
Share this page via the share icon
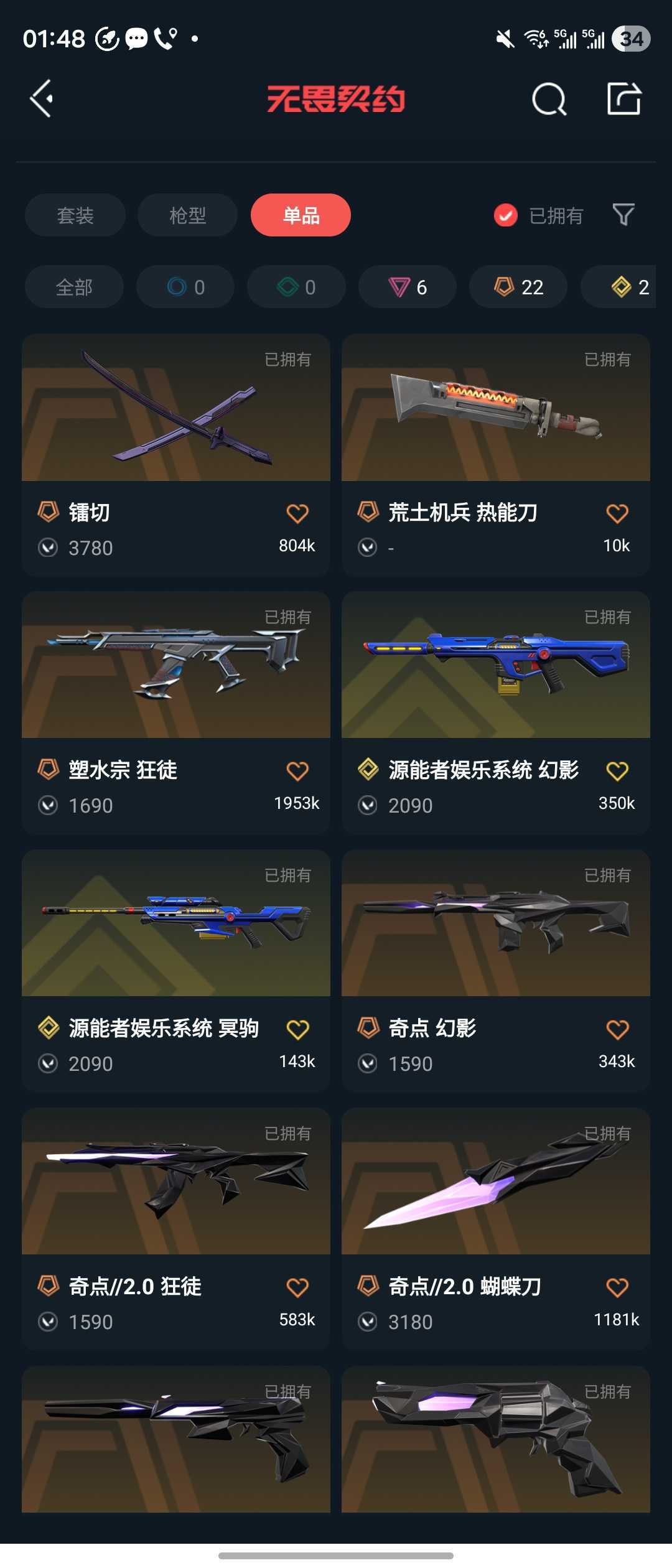click(x=623, y=98)
